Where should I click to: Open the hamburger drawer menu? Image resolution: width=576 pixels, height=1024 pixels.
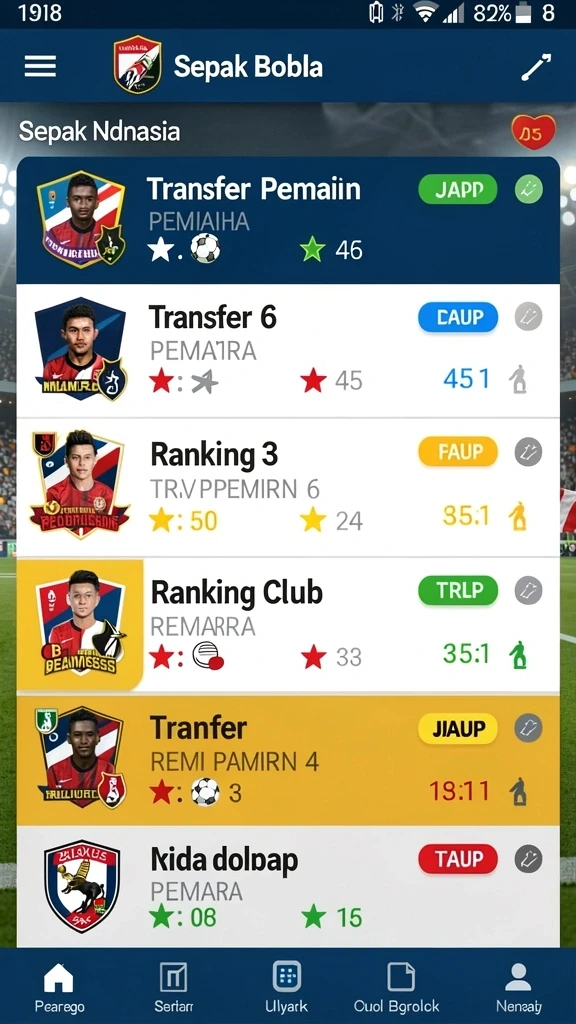tap(40, 67)
